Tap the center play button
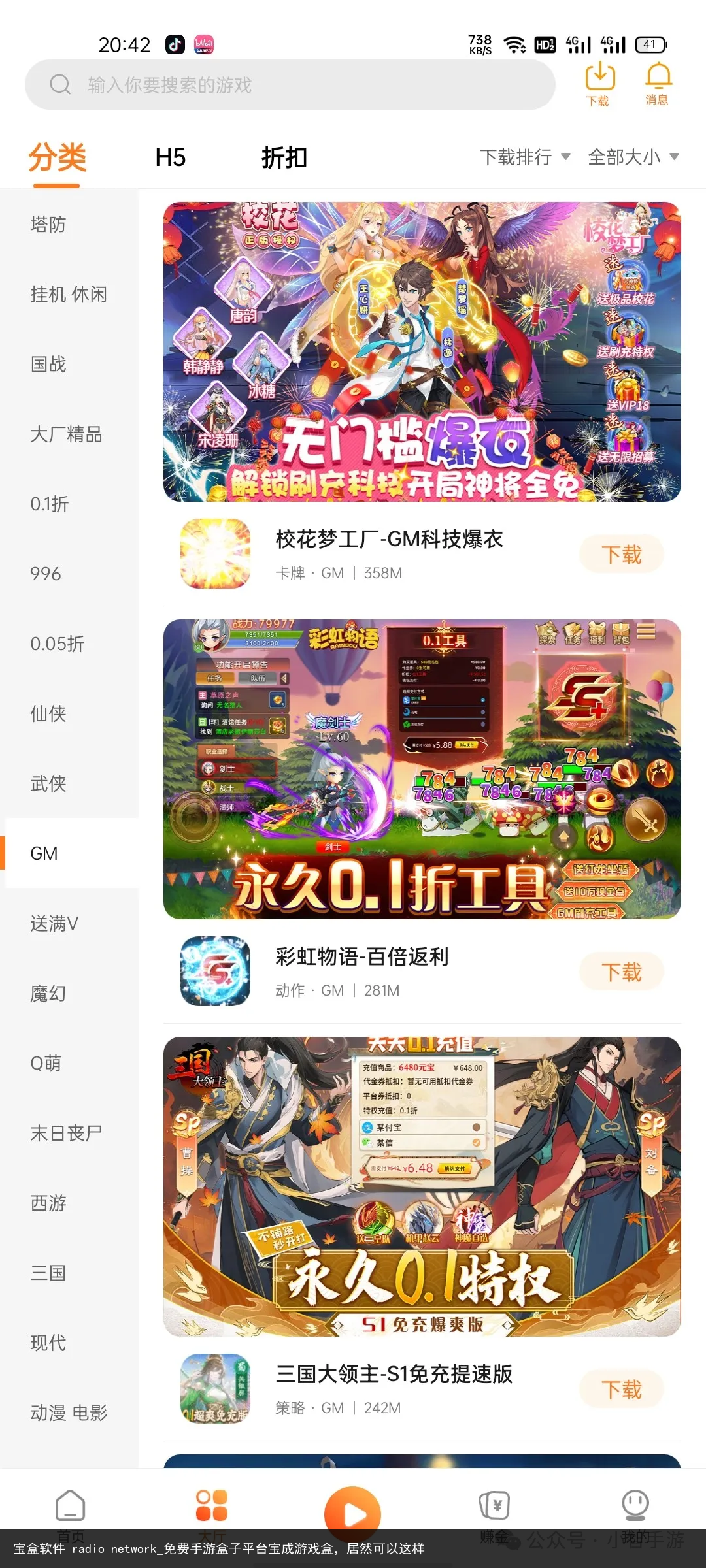This screenshot has width=706, height=1568. (x=353, y=1513)
